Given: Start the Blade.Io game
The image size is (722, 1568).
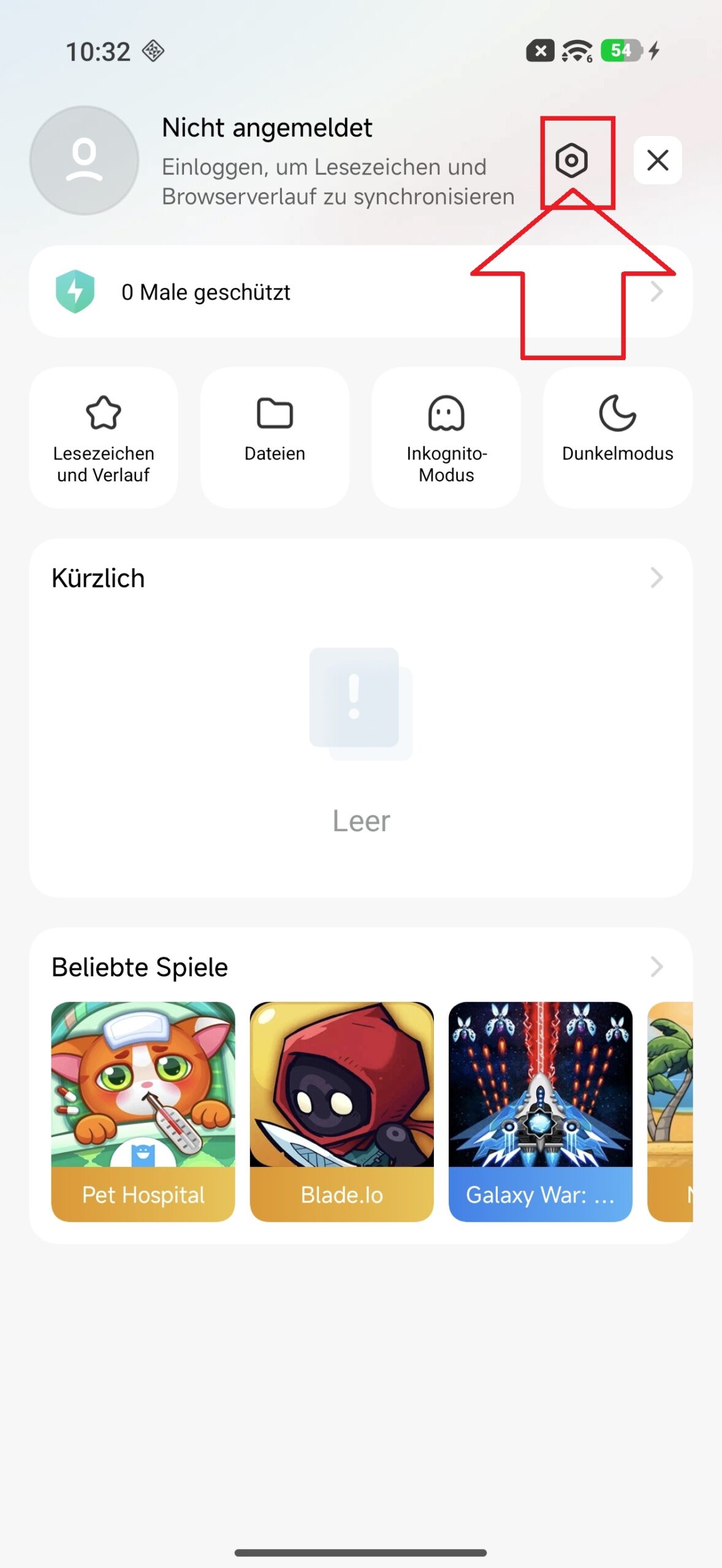Looking at the screenshot, I should (x=341, y=1111).
